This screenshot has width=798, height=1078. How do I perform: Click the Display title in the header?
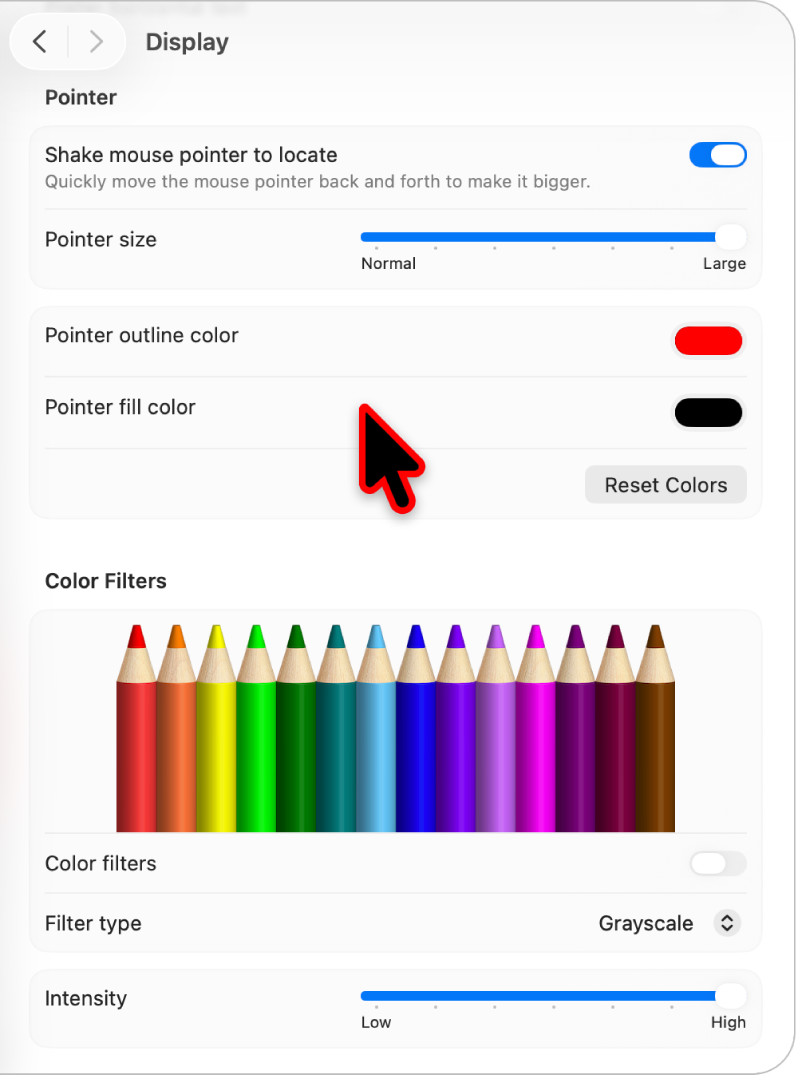coord(187,42)
